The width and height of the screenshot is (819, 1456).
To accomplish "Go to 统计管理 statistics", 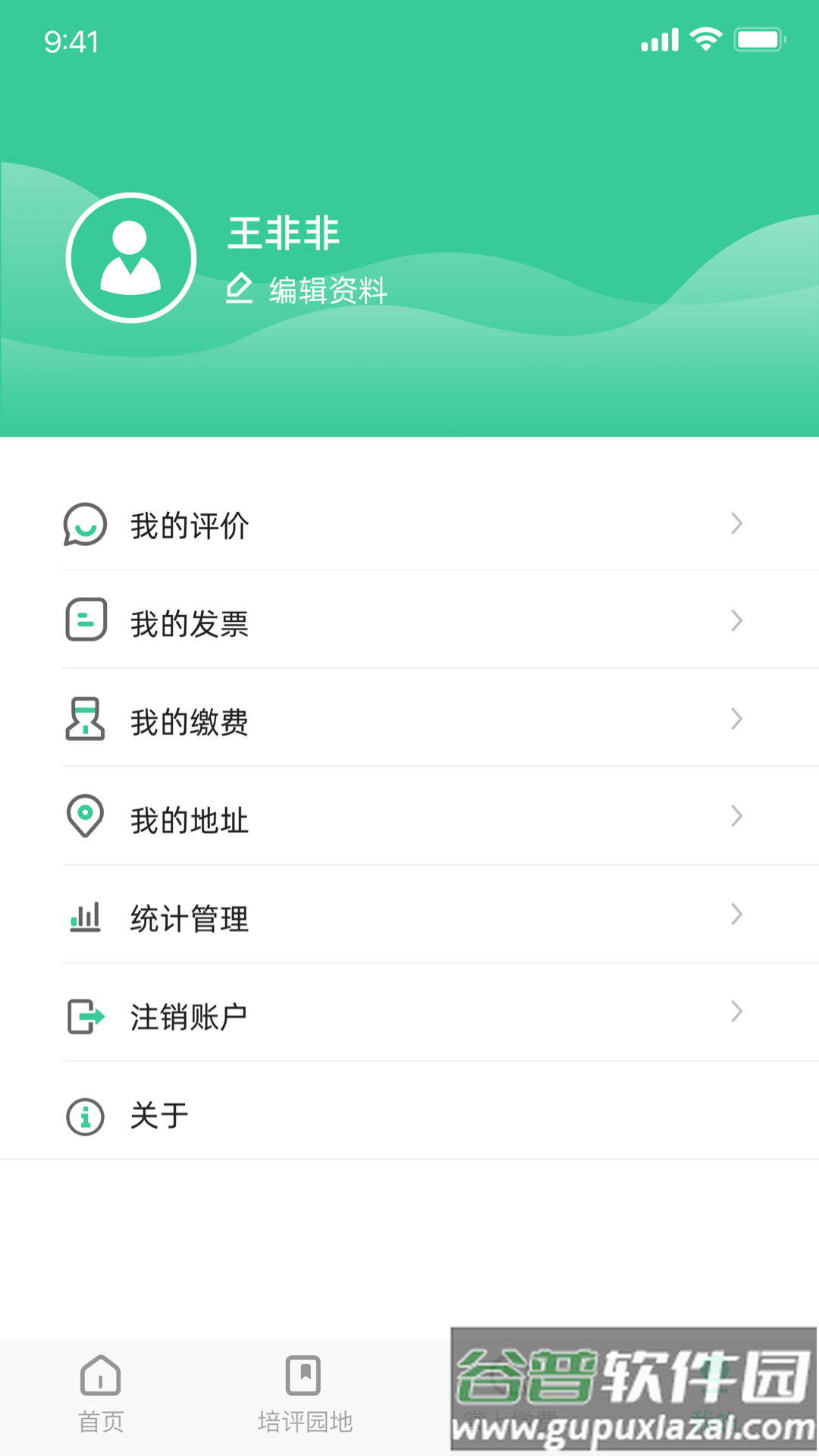I will click(402, 917).
